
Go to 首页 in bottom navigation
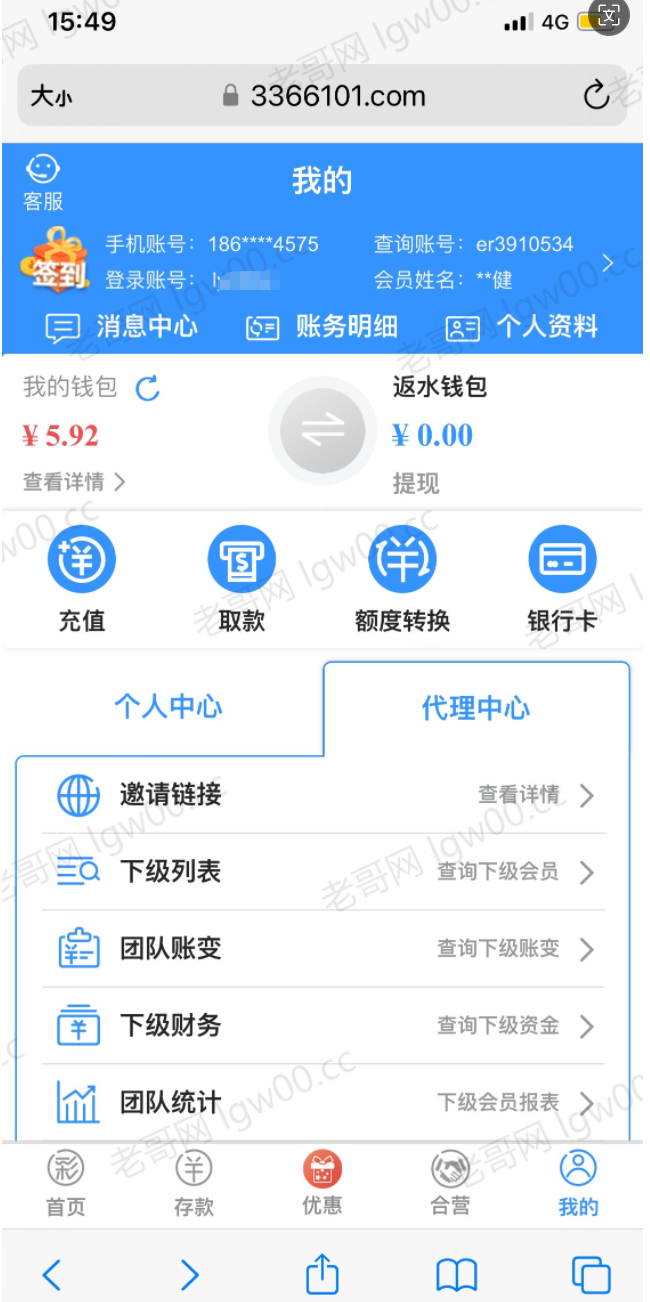pos(66,1183)
